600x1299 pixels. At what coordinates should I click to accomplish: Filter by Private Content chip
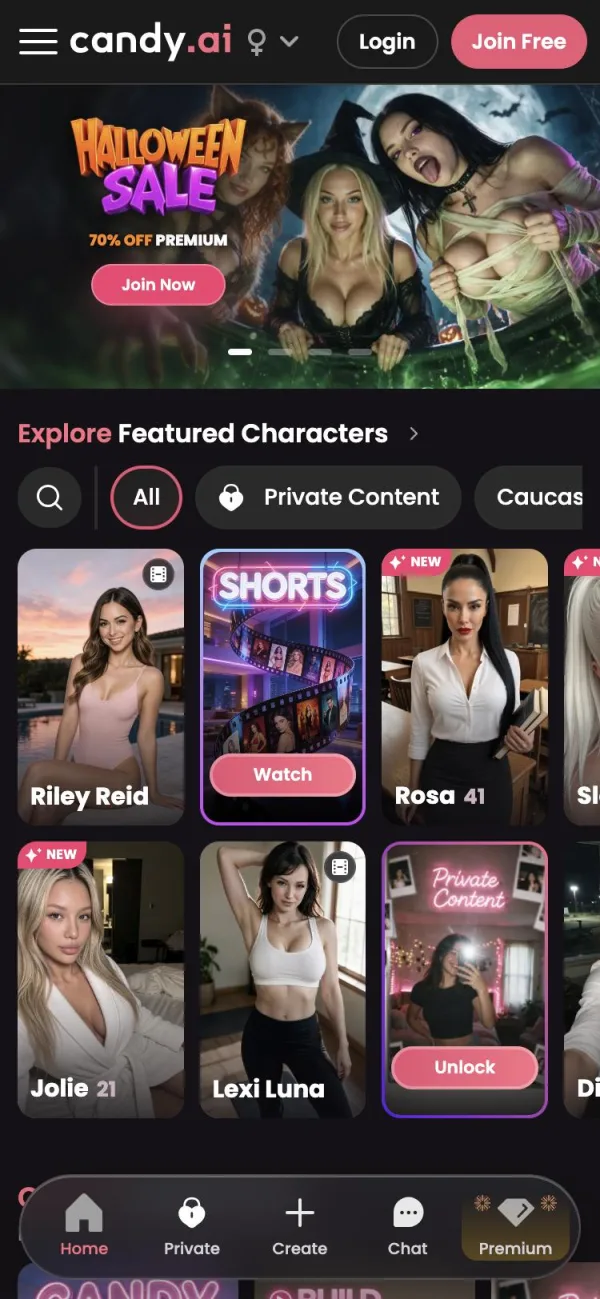point(328,497)
